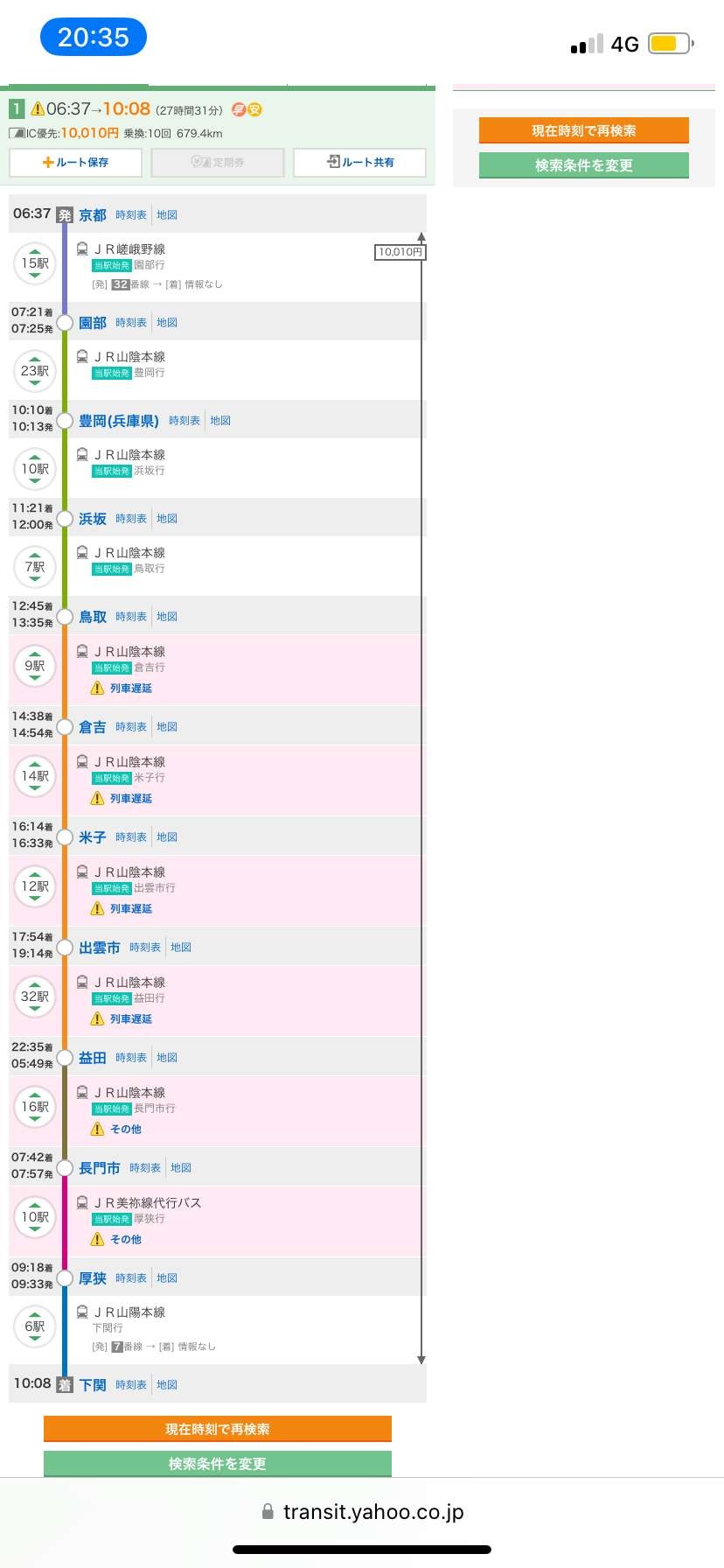Tap the orange 現在時刻で再検索 button at the top
Screen dimensions: 724x1568
pos(583,130)
